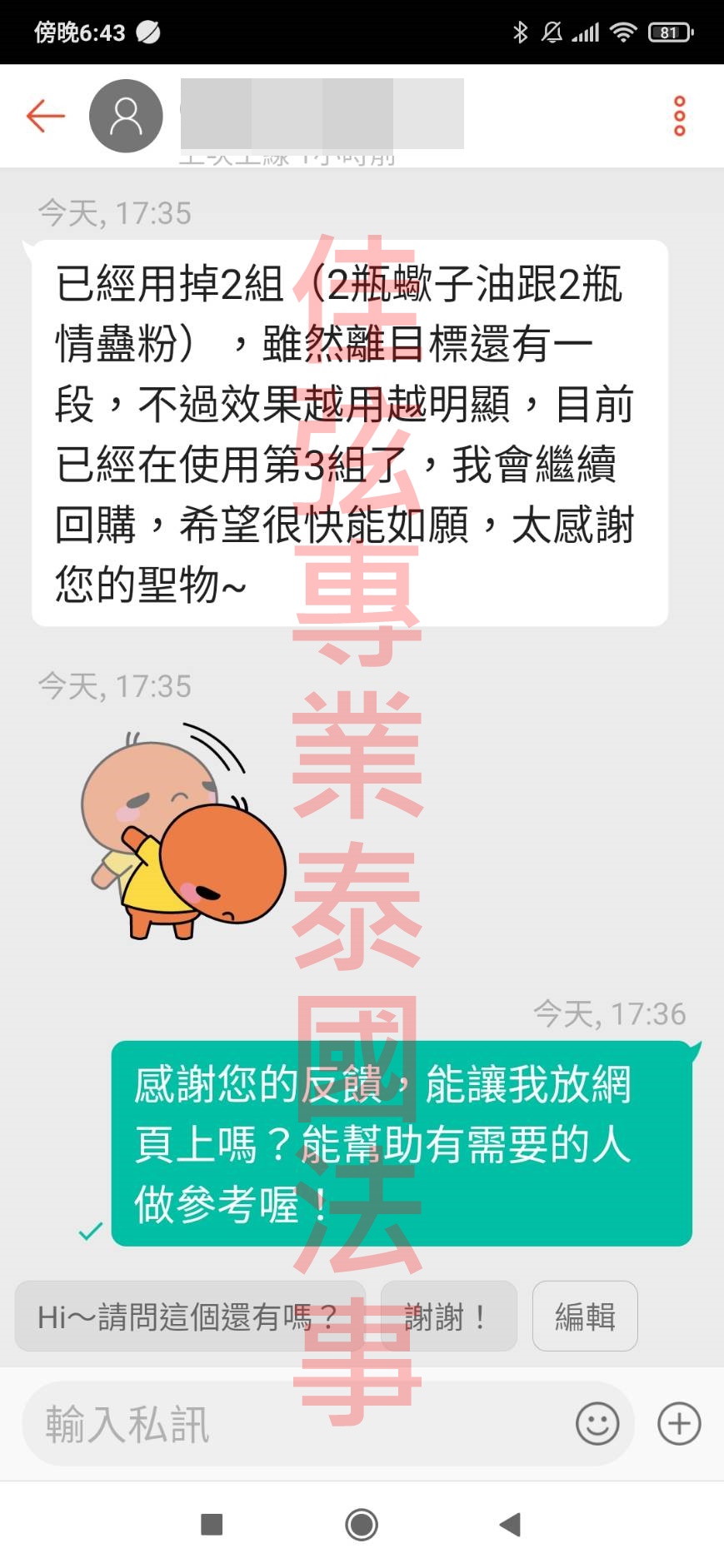Image resolution: width=724 pixels, height=1568 pixels.
Task: Tap the 編輯 button for quick replies
Action: pyautogui.click(x=585, y=1317)
